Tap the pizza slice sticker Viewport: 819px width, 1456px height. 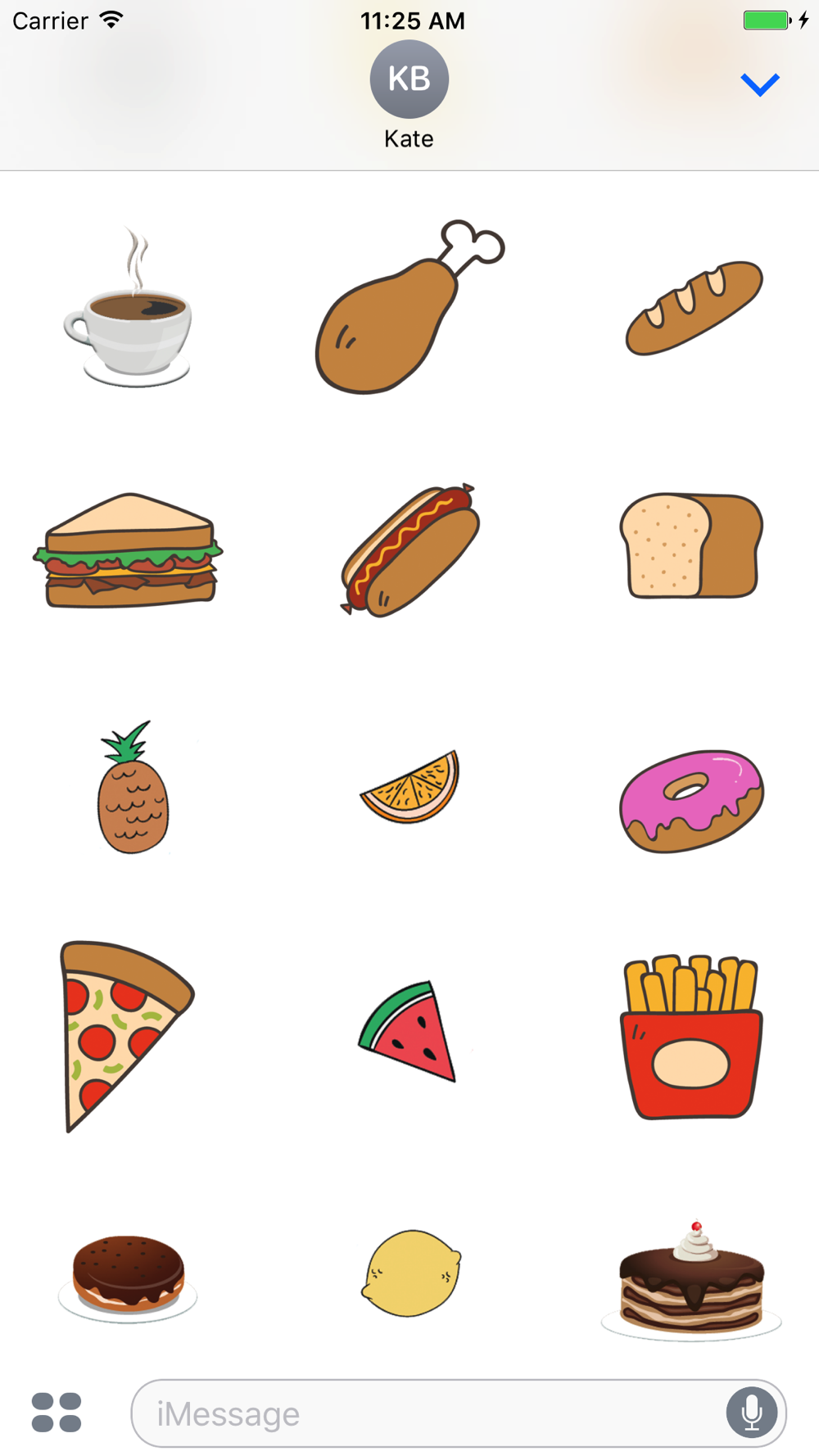[127, 1037]
